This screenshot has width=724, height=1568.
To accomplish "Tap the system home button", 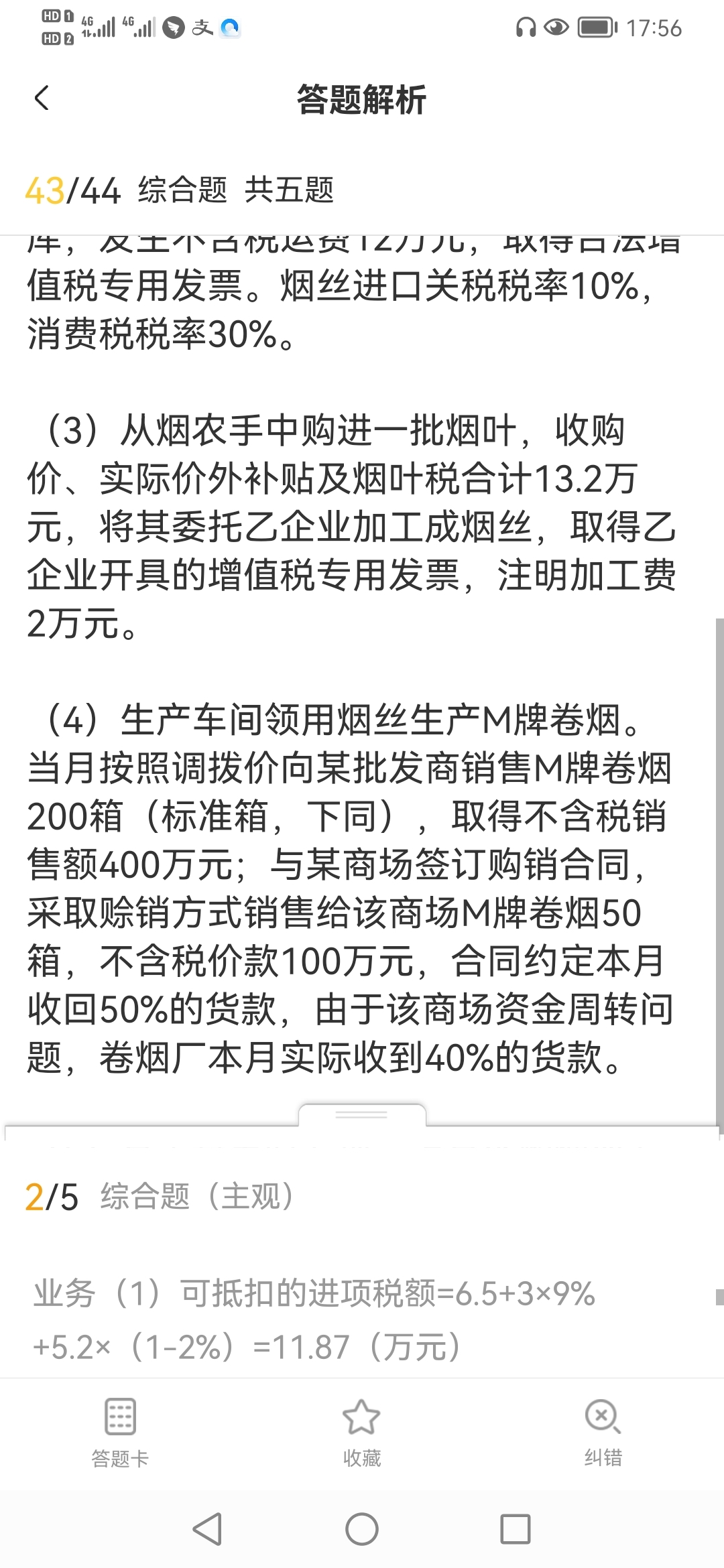I will coord(361,1529).
